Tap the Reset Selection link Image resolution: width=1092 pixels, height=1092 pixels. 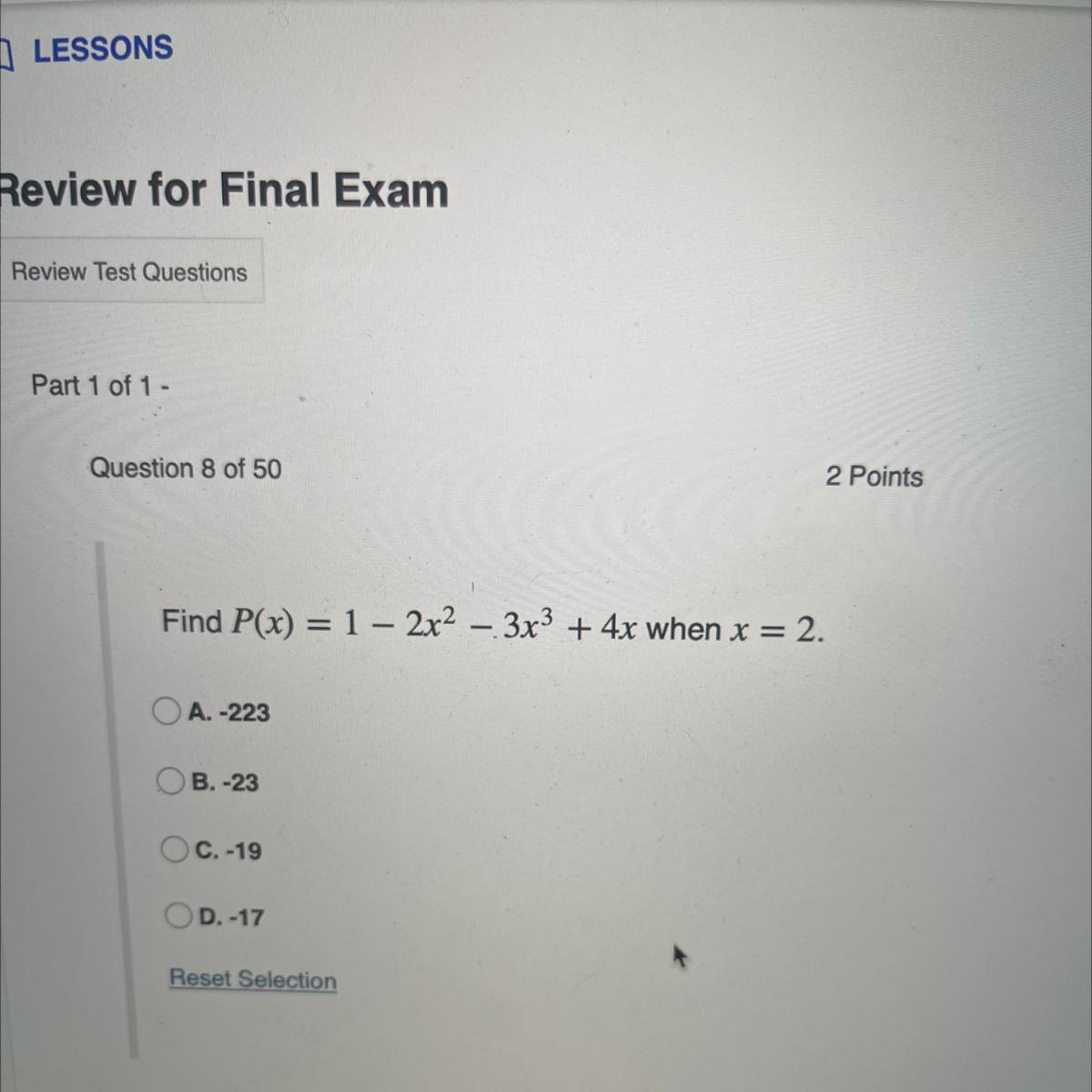(253, 979)
